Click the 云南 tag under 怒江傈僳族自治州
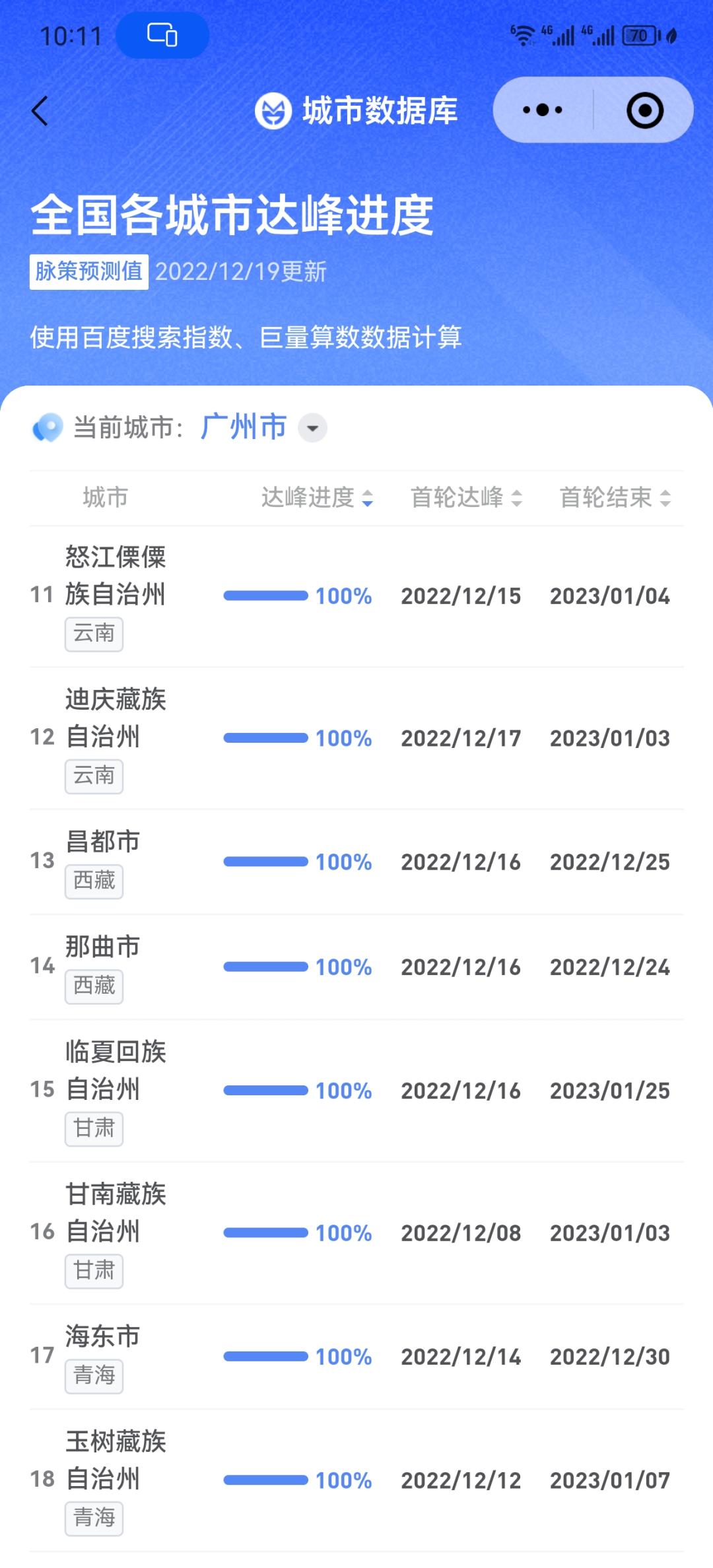The width and height of the screenshot is (713, 1568). 94,633
